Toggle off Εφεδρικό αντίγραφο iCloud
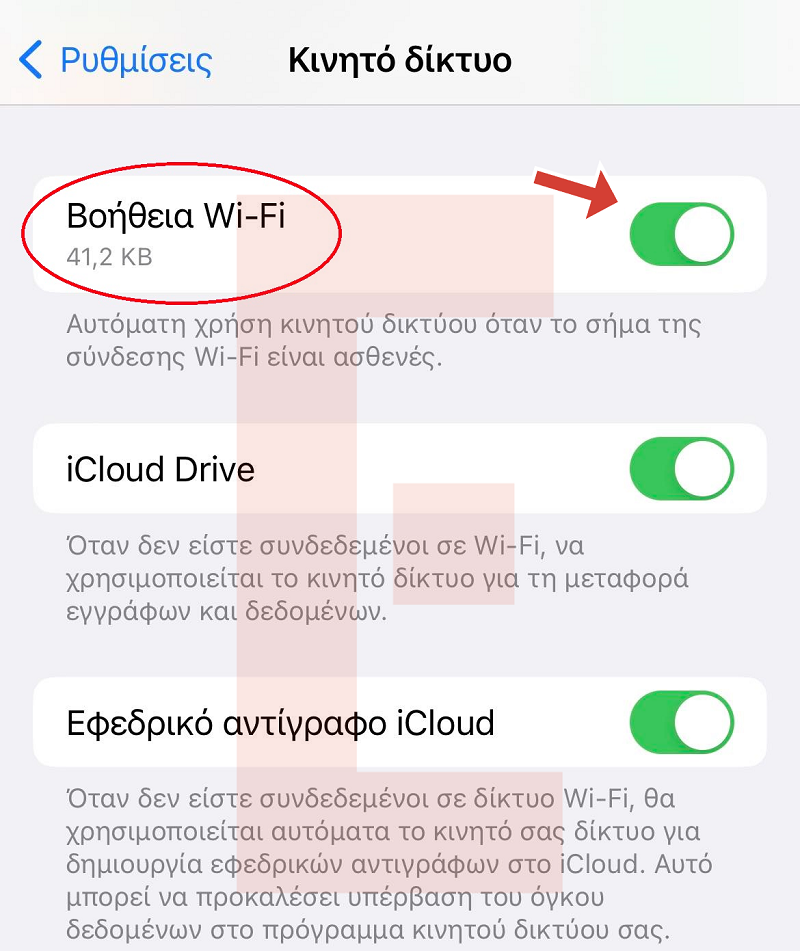Screen dimensions: 800x951 [682, 722]
